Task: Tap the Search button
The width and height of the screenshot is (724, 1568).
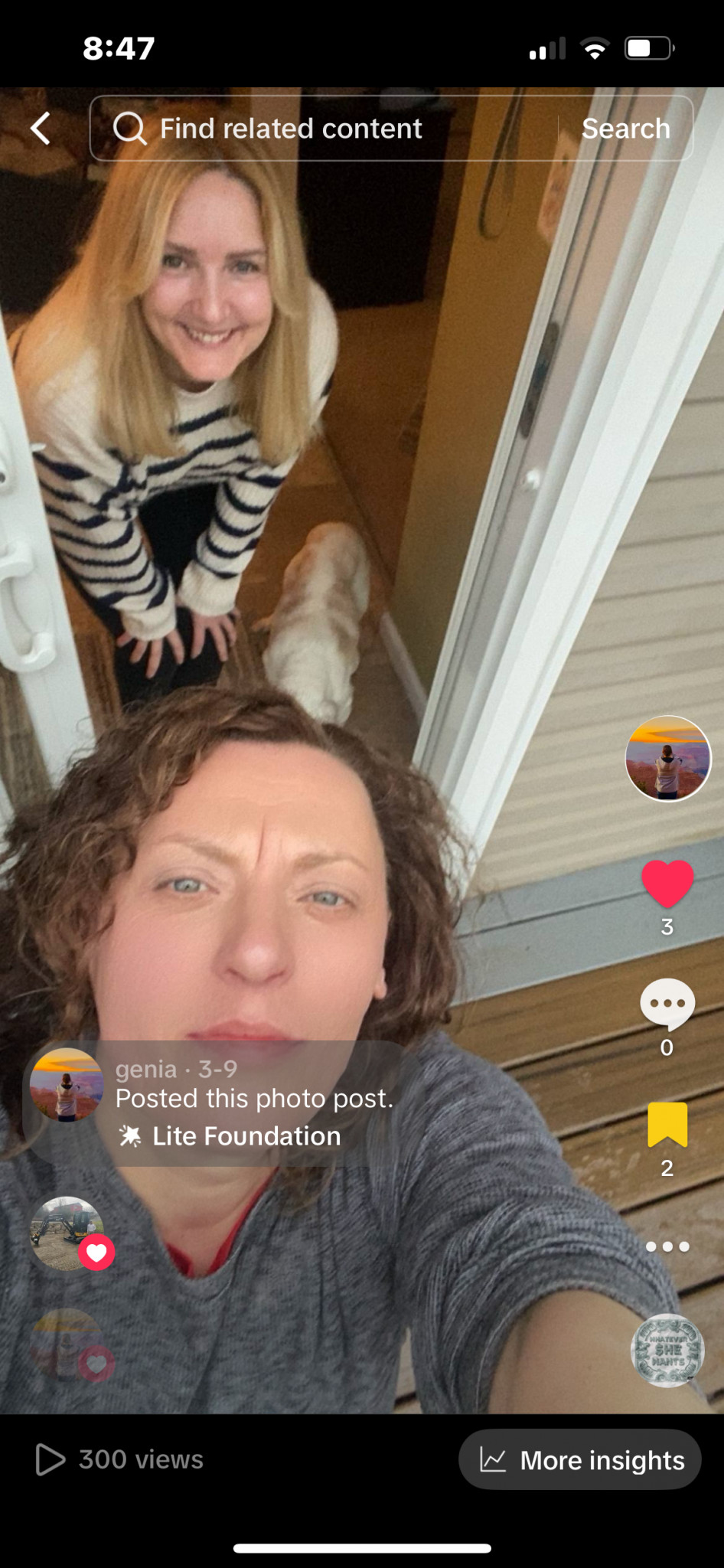Action: 626,129
